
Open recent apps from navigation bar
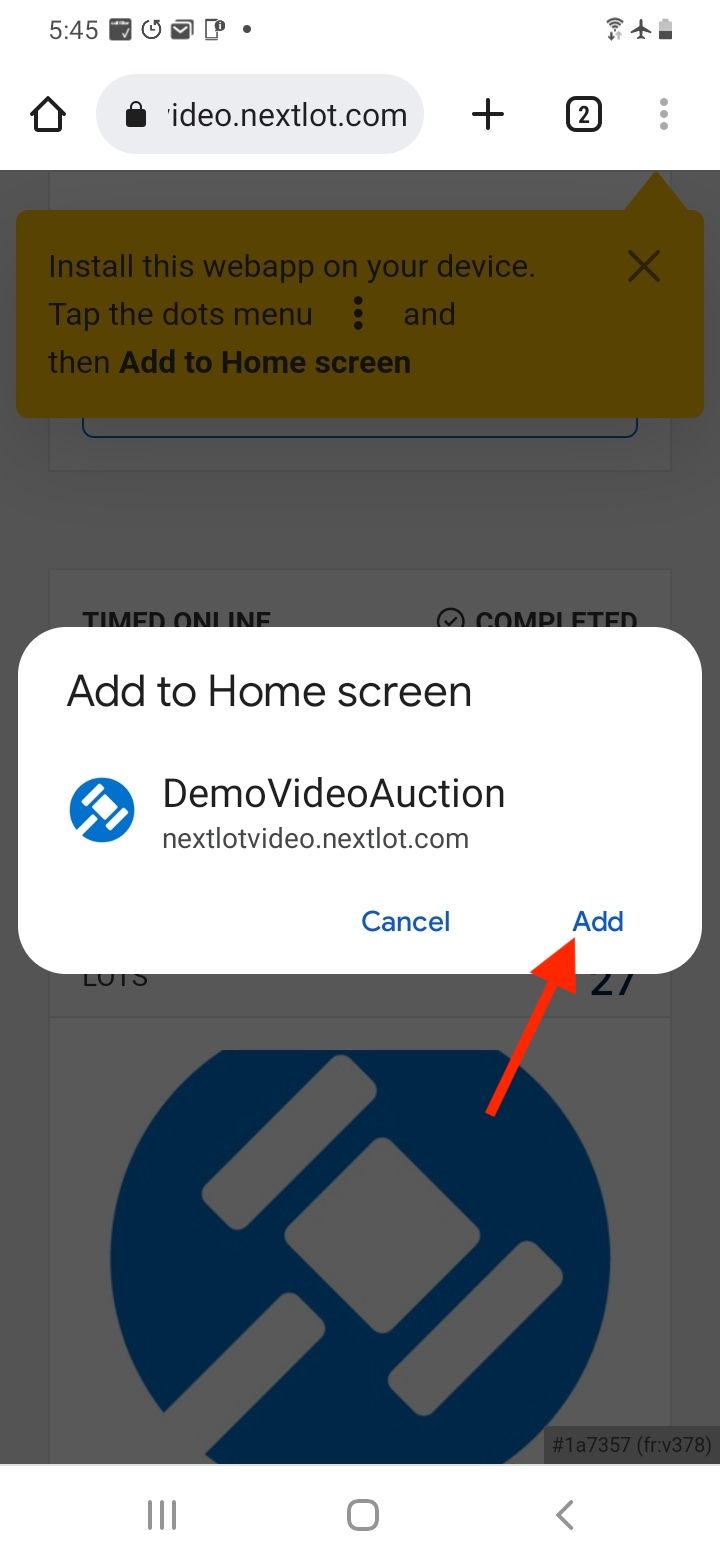click(x=161, y=1515)
